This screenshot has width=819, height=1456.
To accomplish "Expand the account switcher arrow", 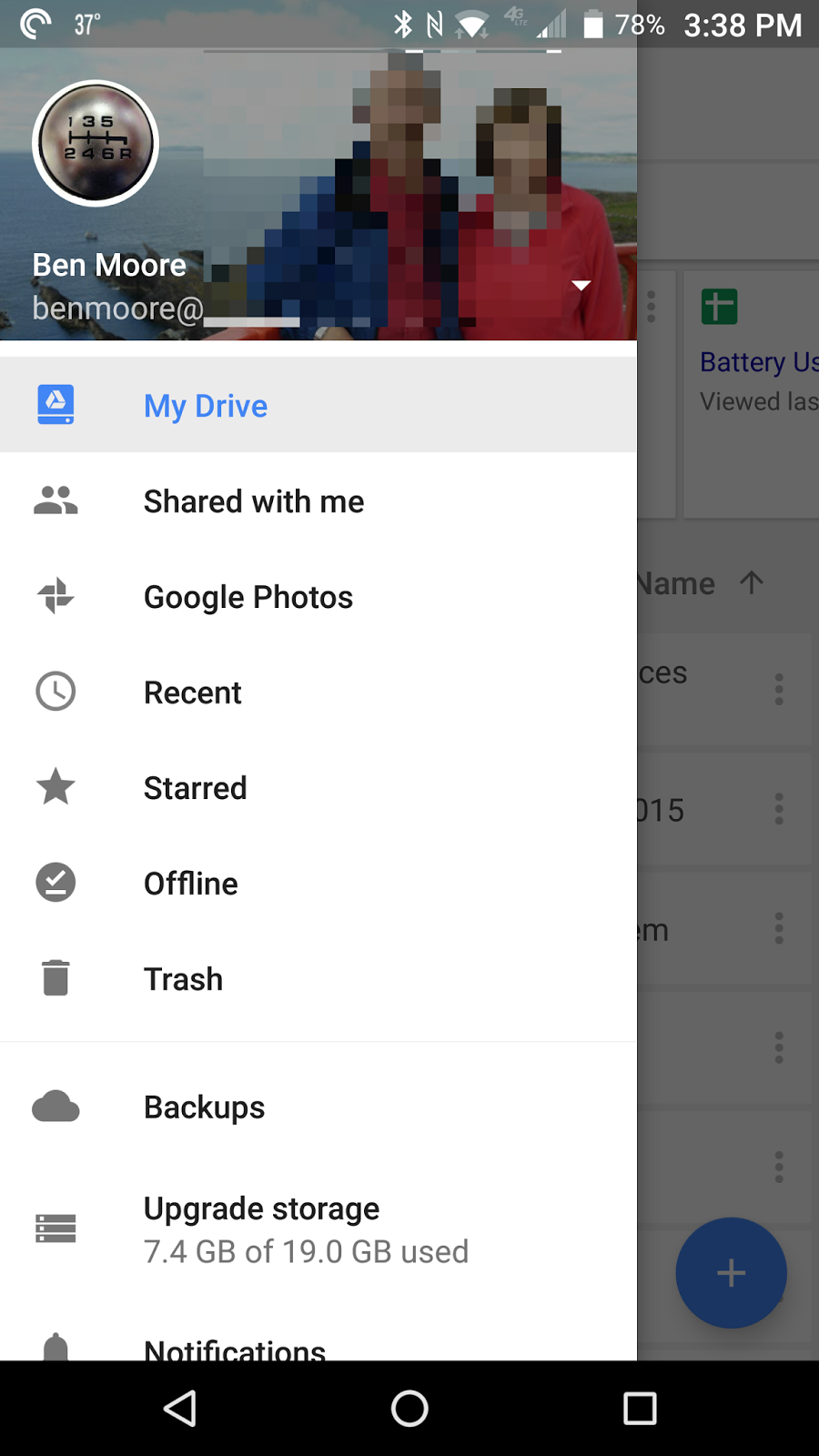I will [581, 284].
